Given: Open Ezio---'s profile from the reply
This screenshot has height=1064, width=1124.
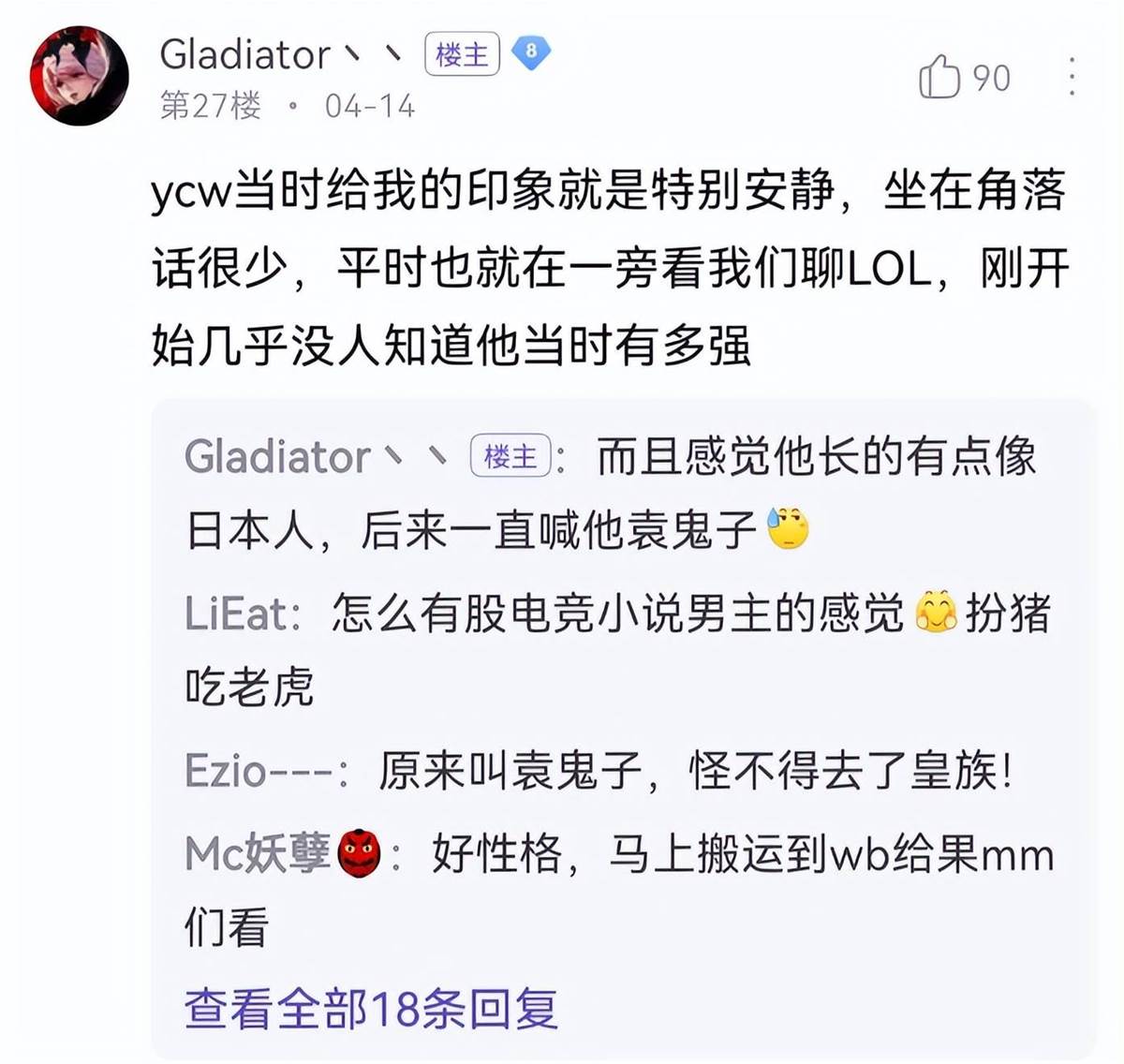Looking at the screenshot, I should coord(260,772).
